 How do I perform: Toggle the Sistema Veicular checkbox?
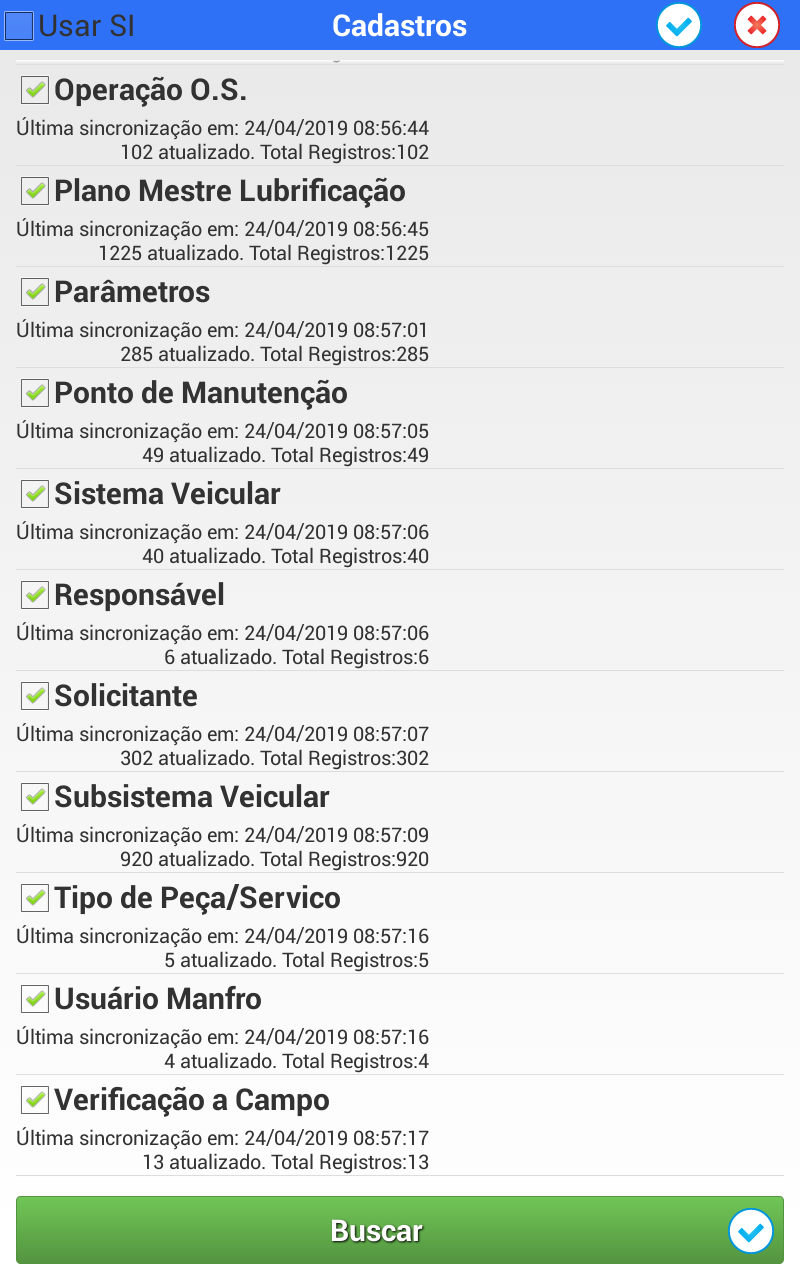[x=35, y=493]
